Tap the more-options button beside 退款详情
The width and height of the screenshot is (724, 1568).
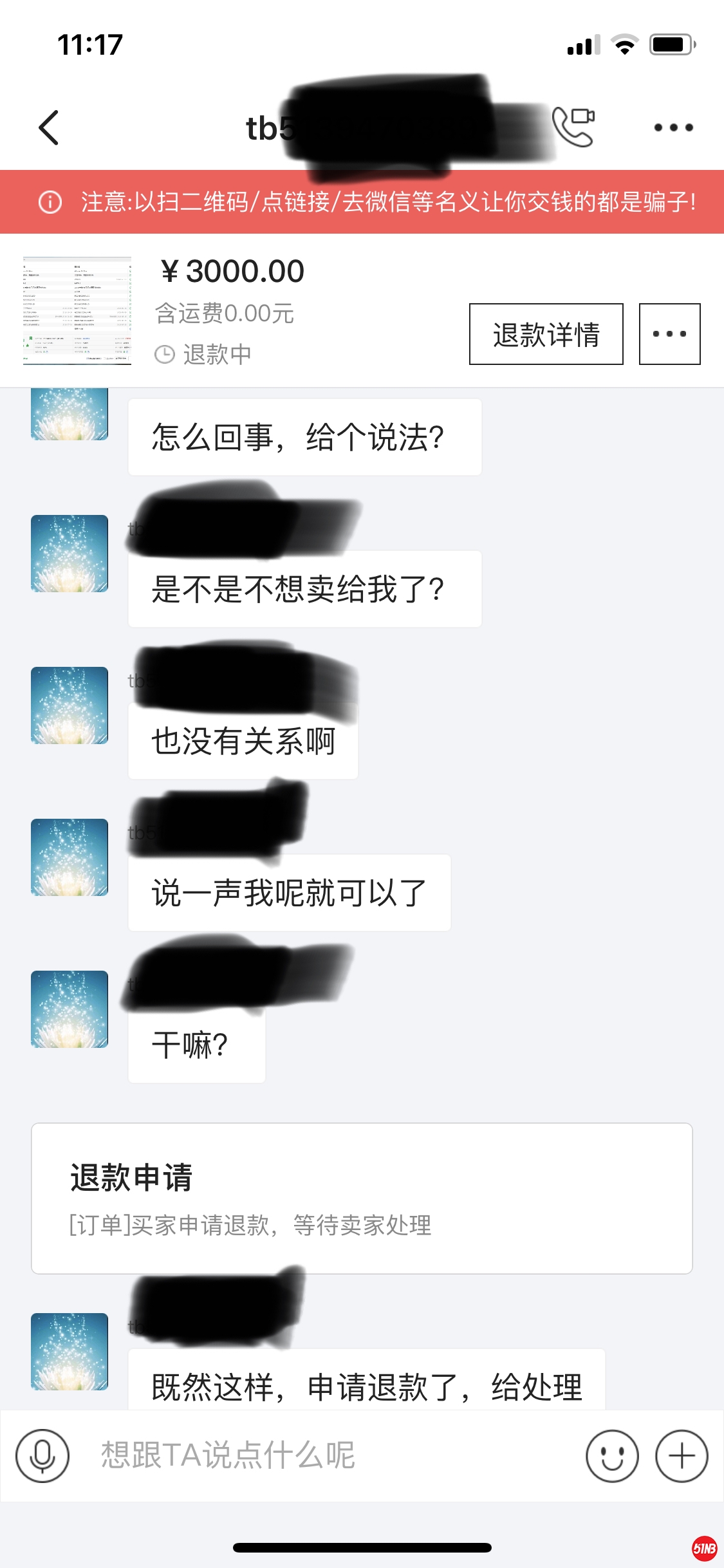coord(669,334)
